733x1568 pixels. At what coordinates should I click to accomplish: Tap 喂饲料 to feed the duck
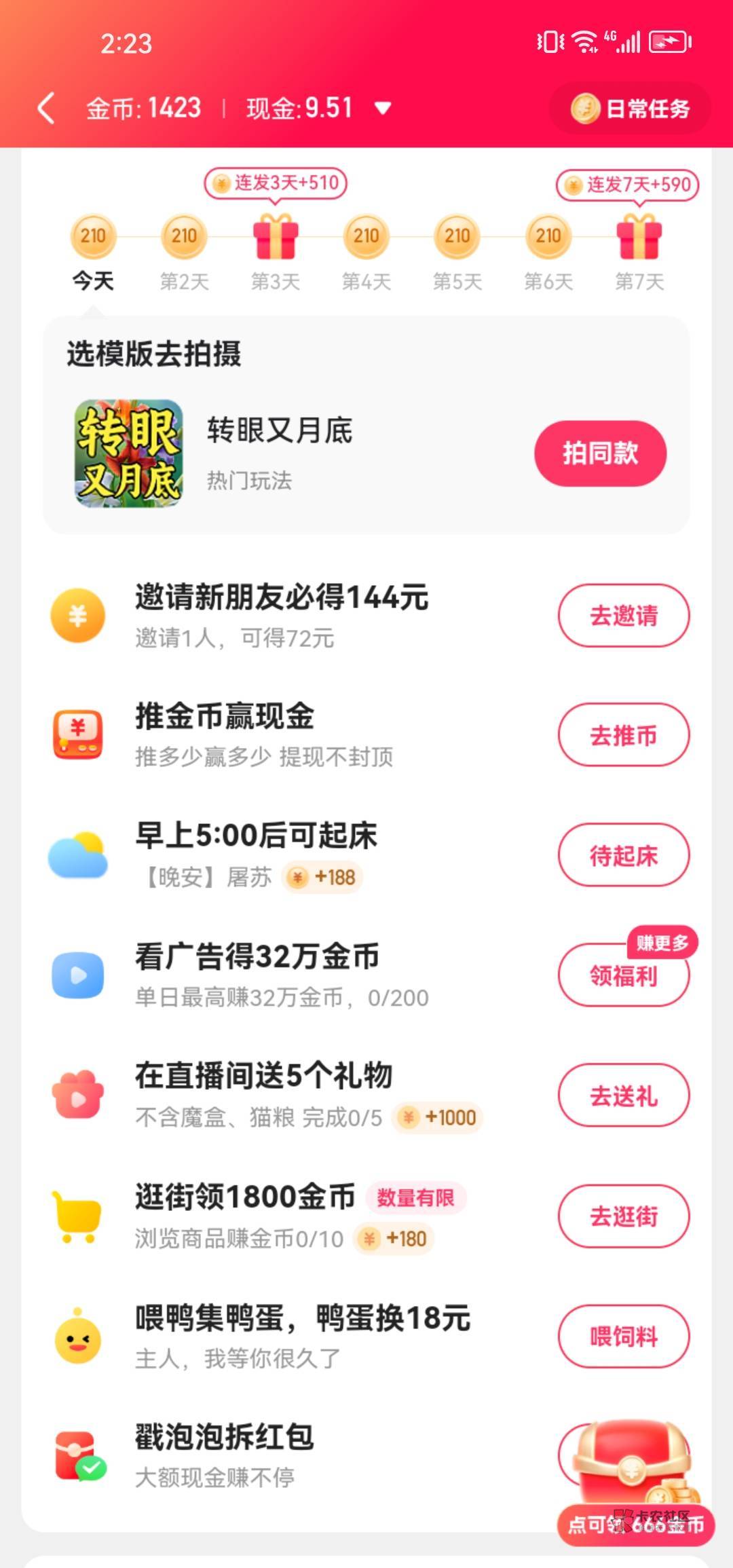[x=623, y=1337]
